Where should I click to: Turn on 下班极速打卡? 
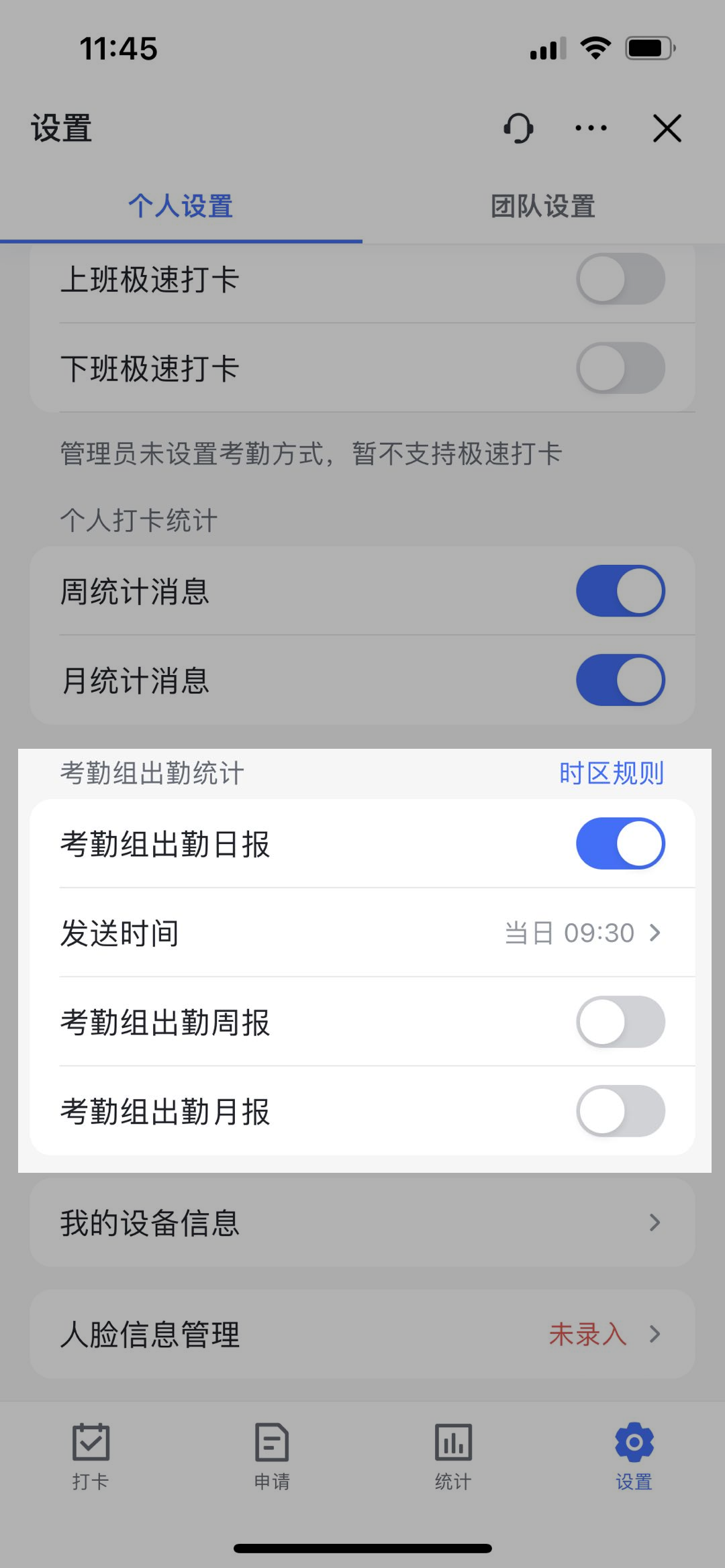[620, 368]
